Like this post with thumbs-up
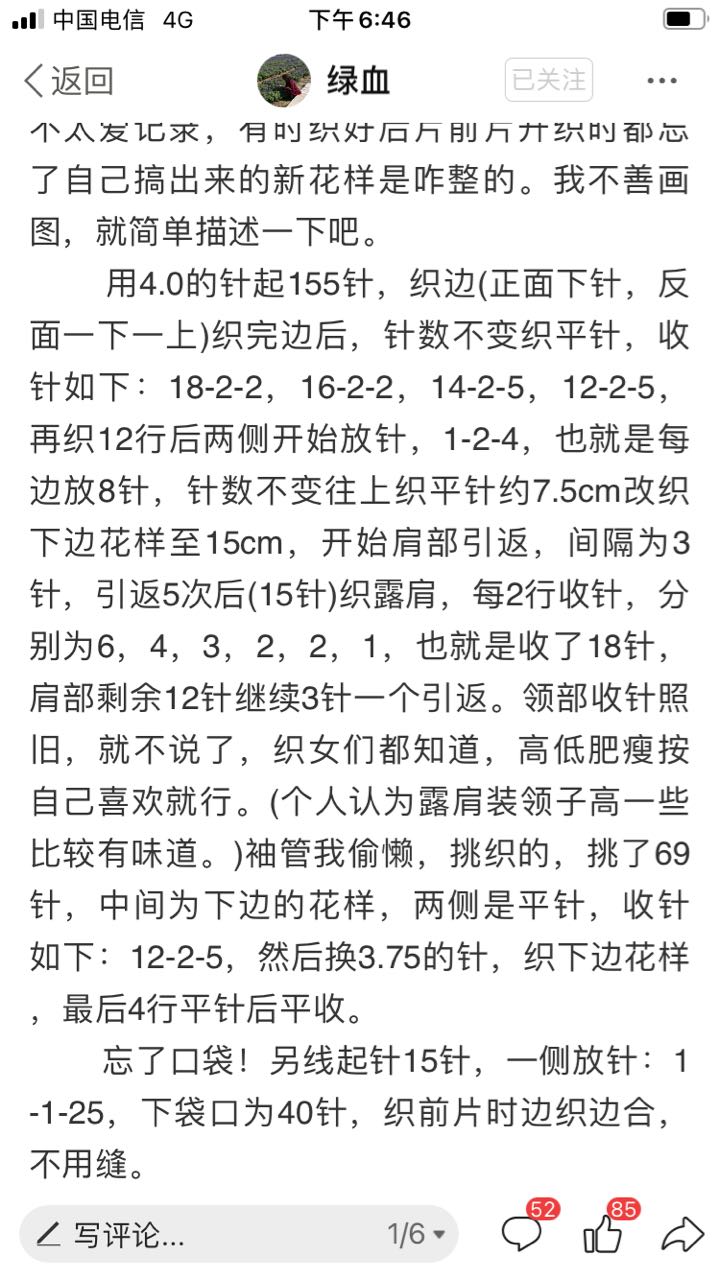This screenshot has height=1280, width=720. click(x=608, y=1228)
